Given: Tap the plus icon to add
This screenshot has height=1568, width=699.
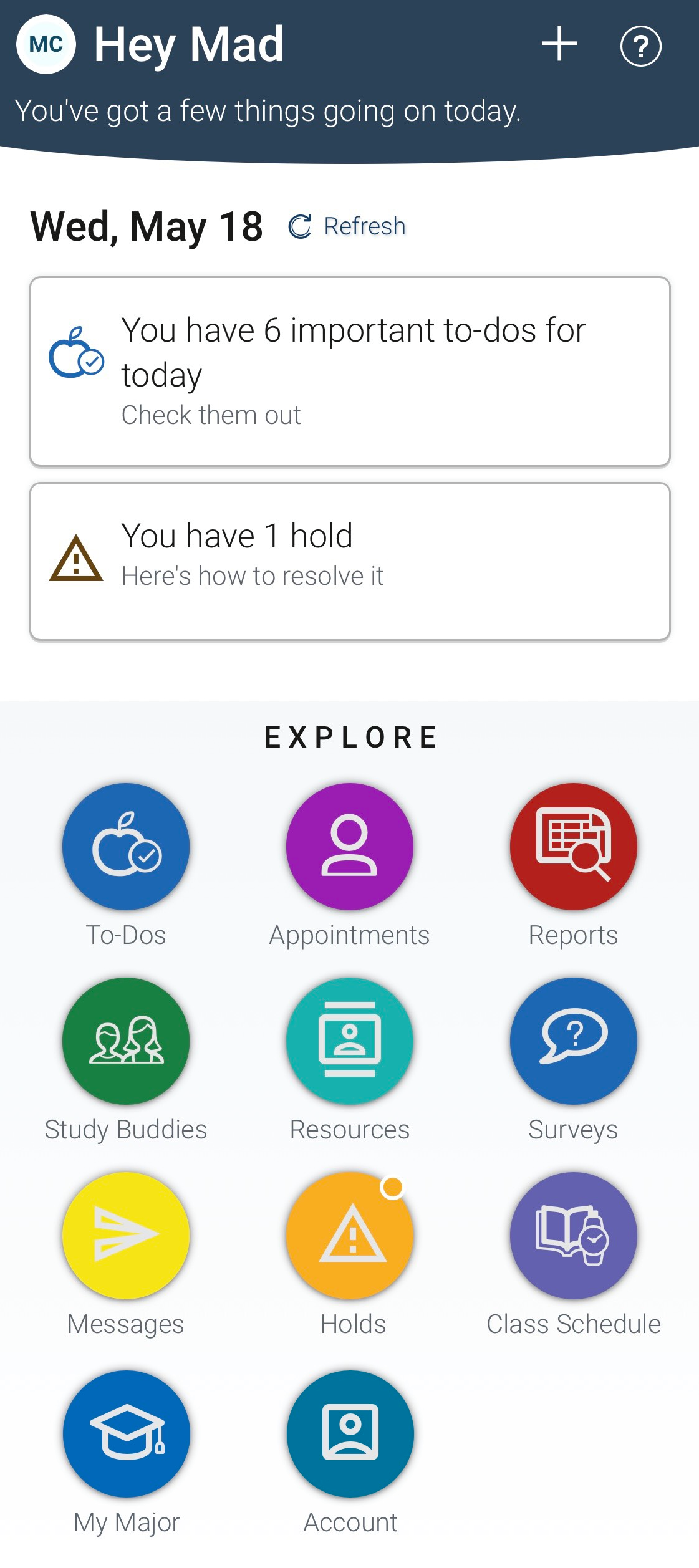Looking at the screenshot, I should [559, 44].
